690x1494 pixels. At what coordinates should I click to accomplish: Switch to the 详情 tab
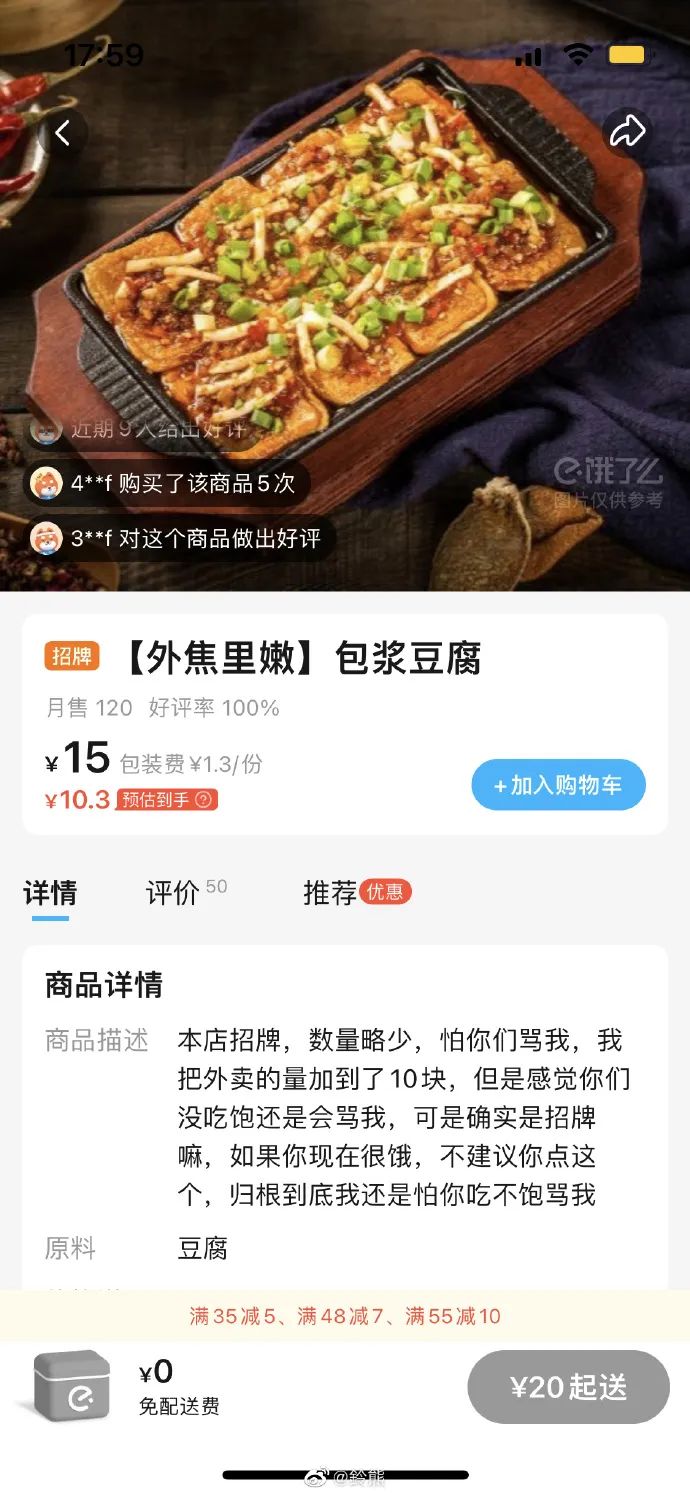click(50, 892)
